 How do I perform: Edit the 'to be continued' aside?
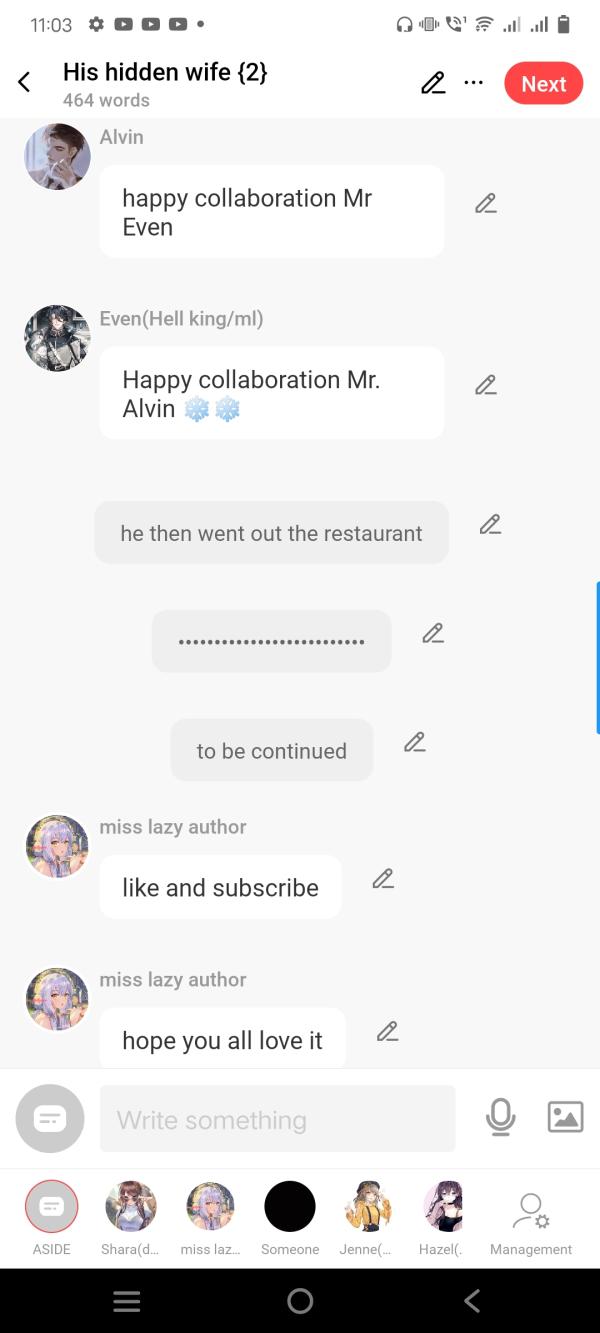coord(415,742)
